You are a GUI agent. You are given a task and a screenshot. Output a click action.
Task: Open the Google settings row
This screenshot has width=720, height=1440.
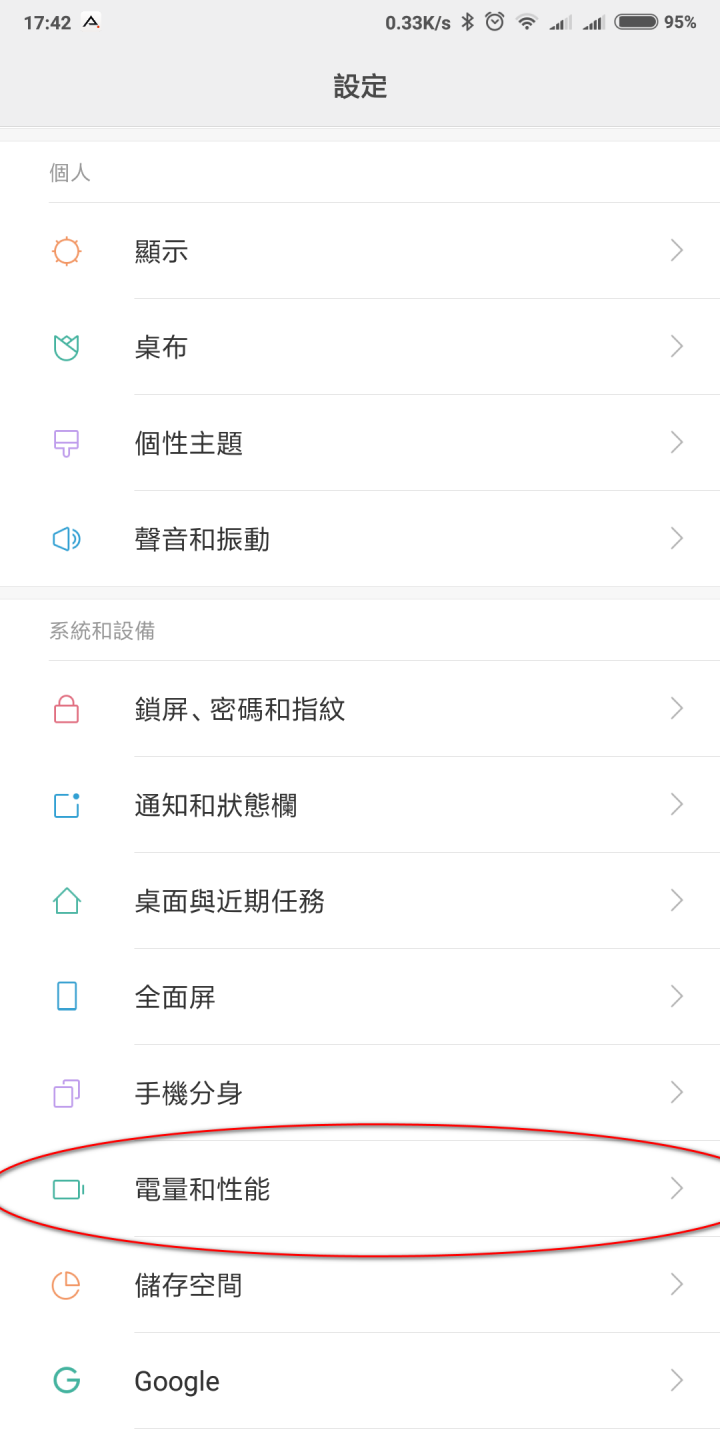(360, 1381)
